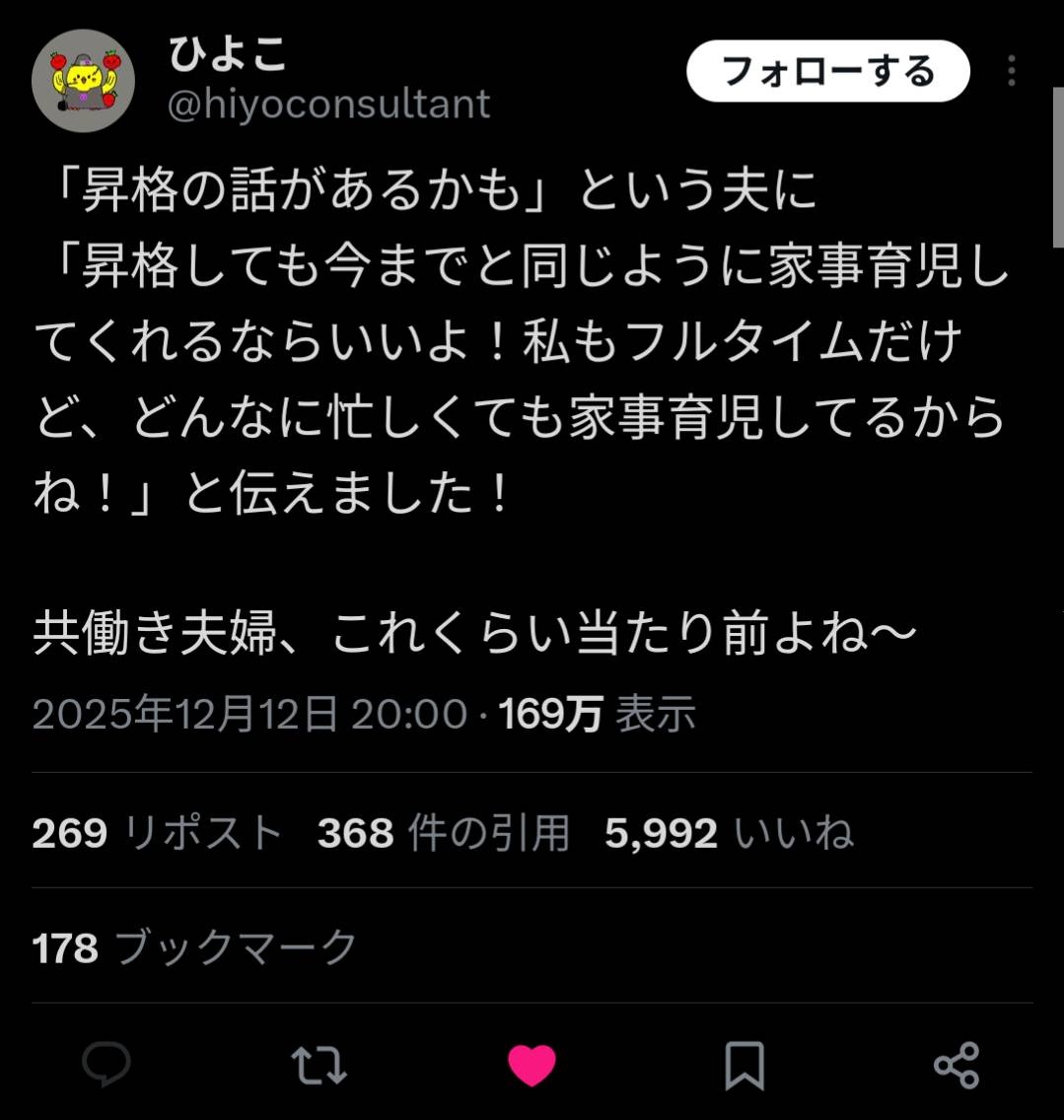Unlike the post with the heart
The image size is (1064, 1120).
[532, 1065]
